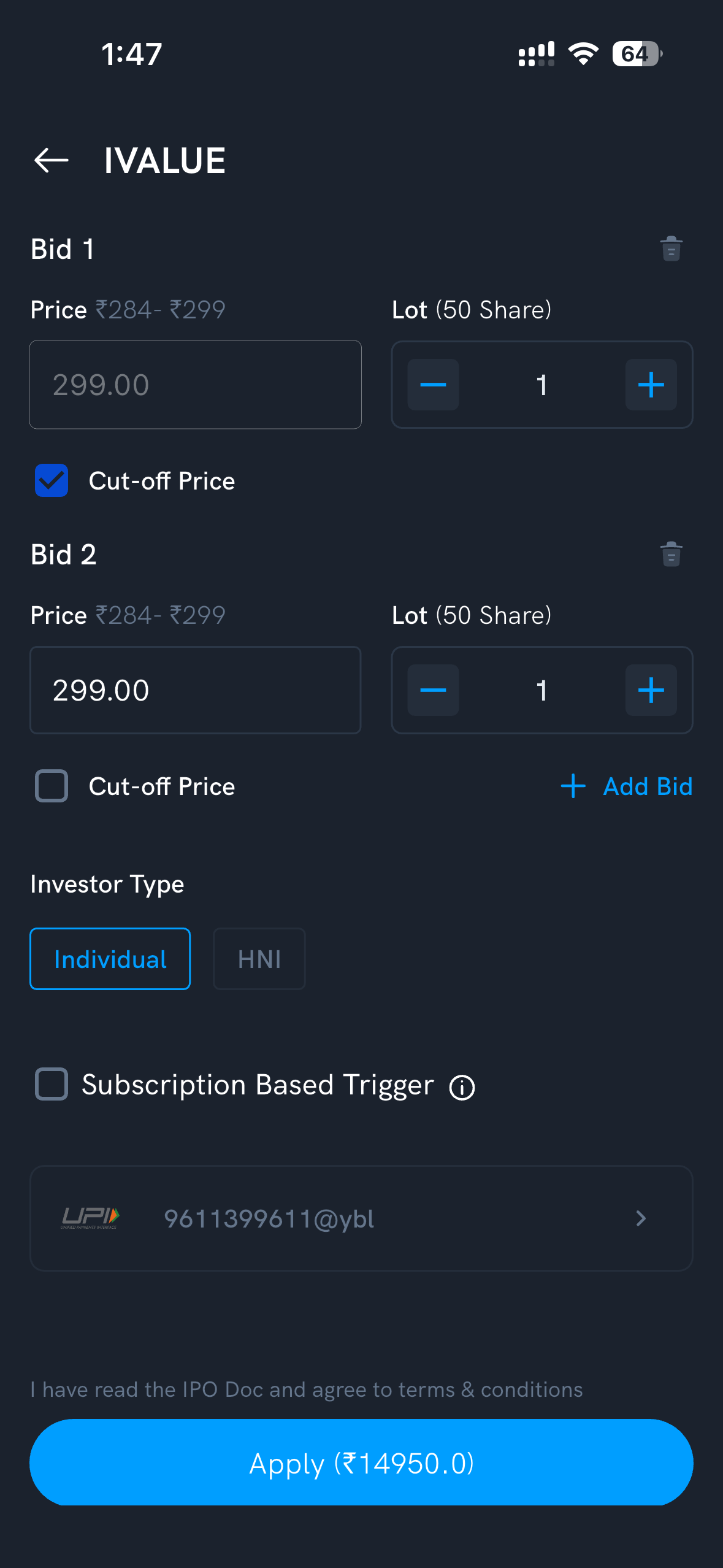The height and width of the screenshot is (1568, 723).
Task: Add another bid
Action: 626,786
